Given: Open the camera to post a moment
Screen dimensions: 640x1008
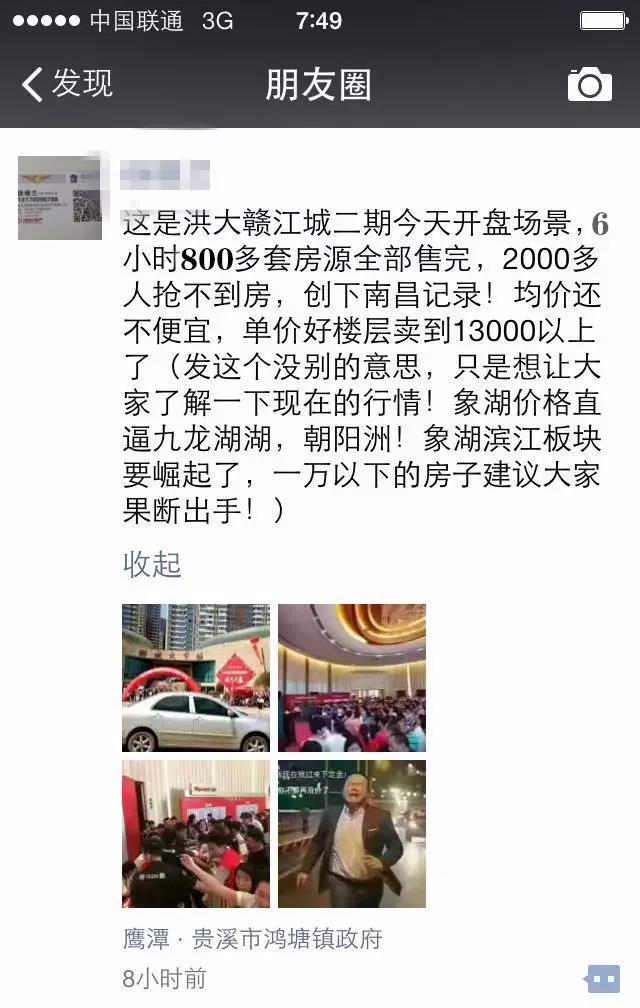Looking at the screenshot, I should (589, 85).
